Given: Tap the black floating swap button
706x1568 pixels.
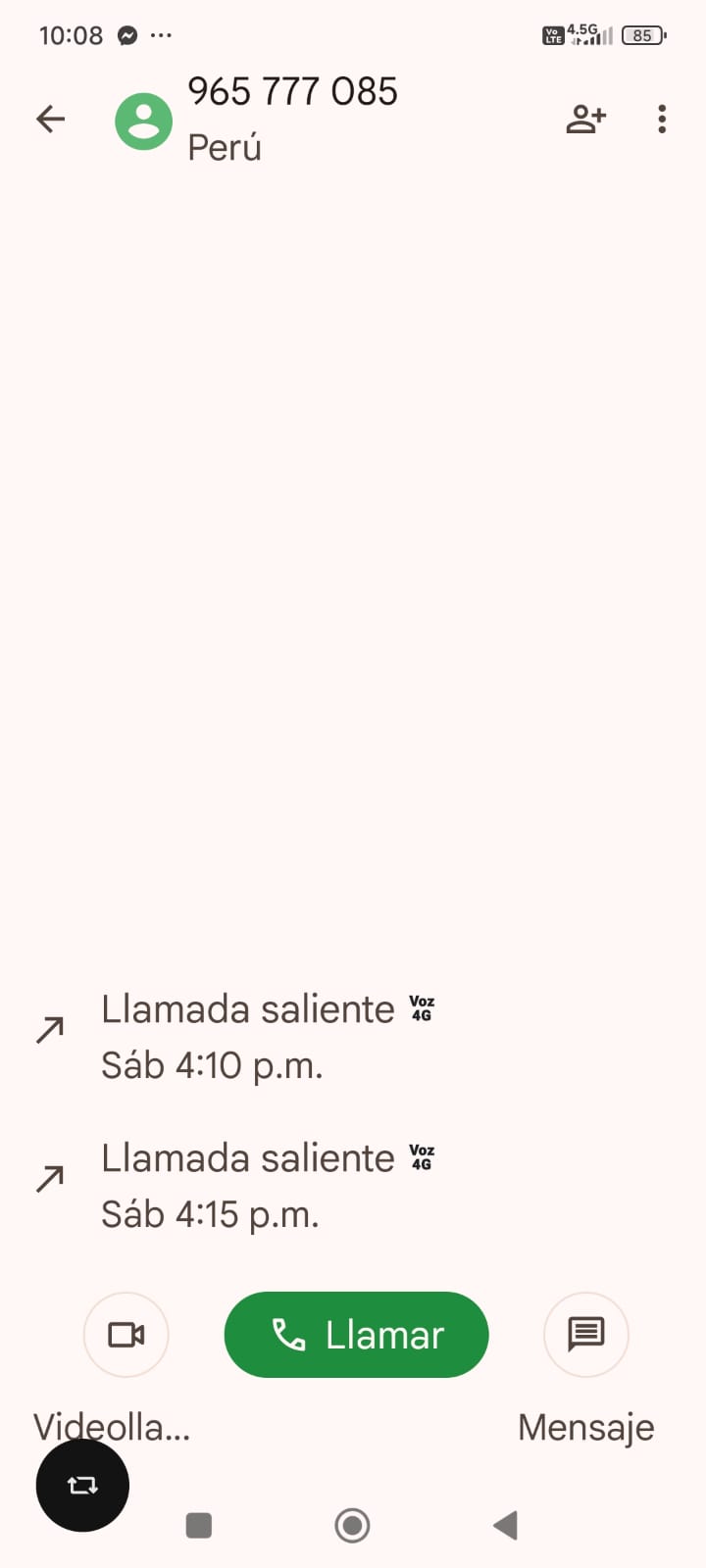Looking at the screenshot, I should pos(82,1485).
